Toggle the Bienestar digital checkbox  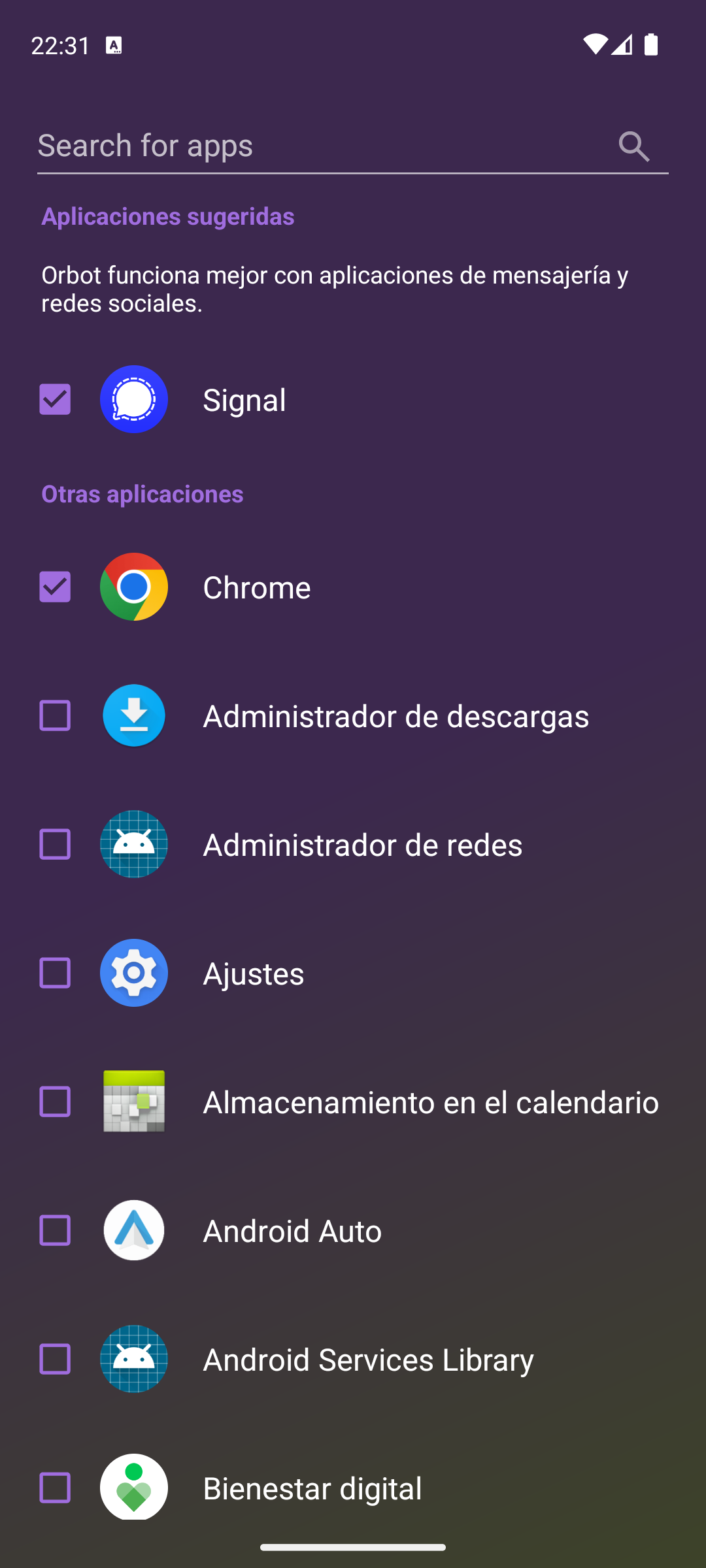click(x=55, y=1488)
